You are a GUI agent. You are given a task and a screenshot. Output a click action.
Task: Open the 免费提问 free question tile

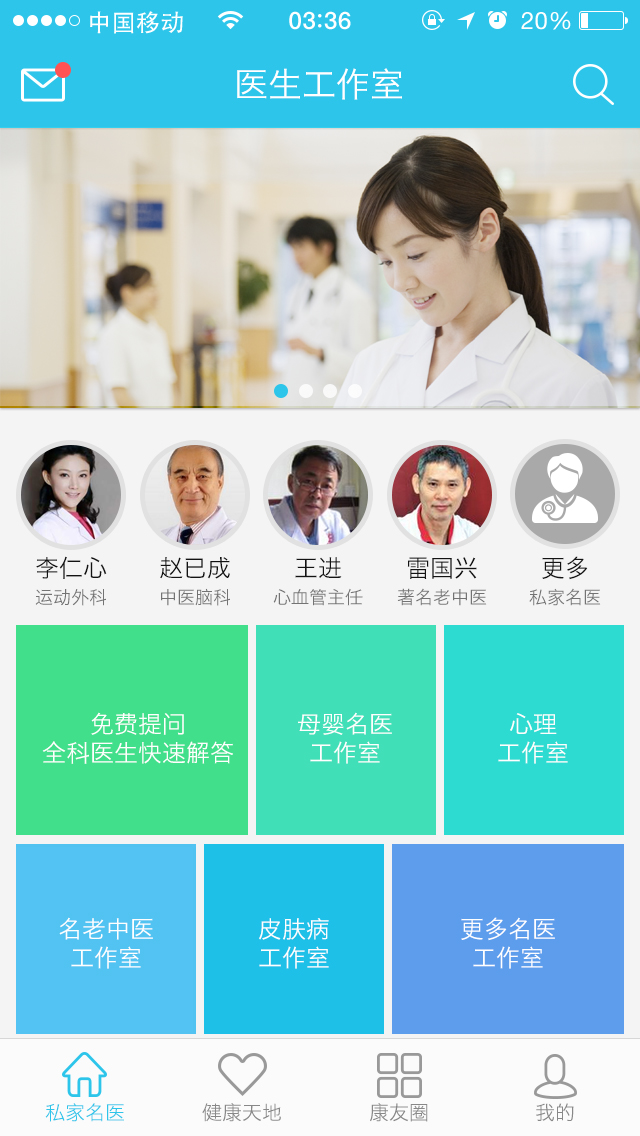132,730
